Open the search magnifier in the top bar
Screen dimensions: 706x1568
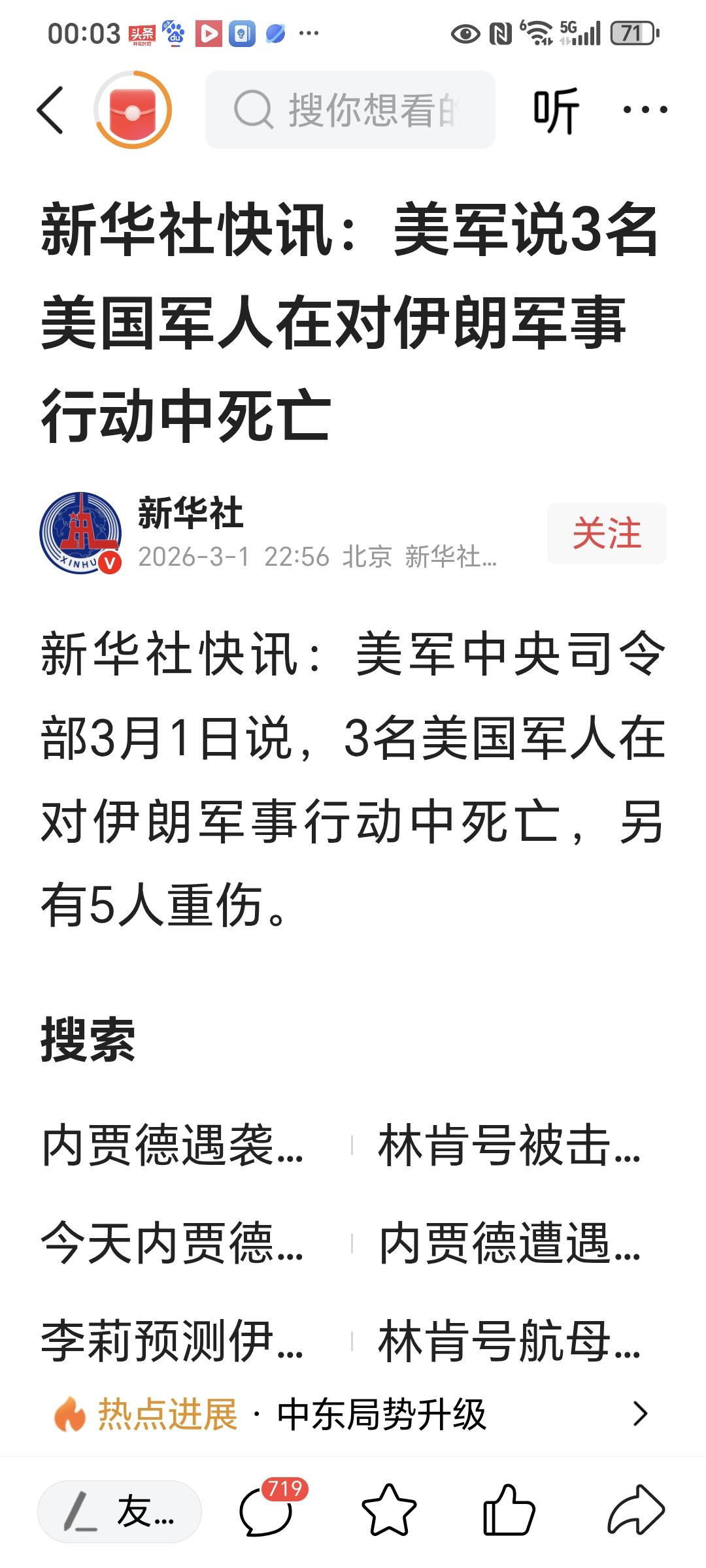[x=256, y=110]
